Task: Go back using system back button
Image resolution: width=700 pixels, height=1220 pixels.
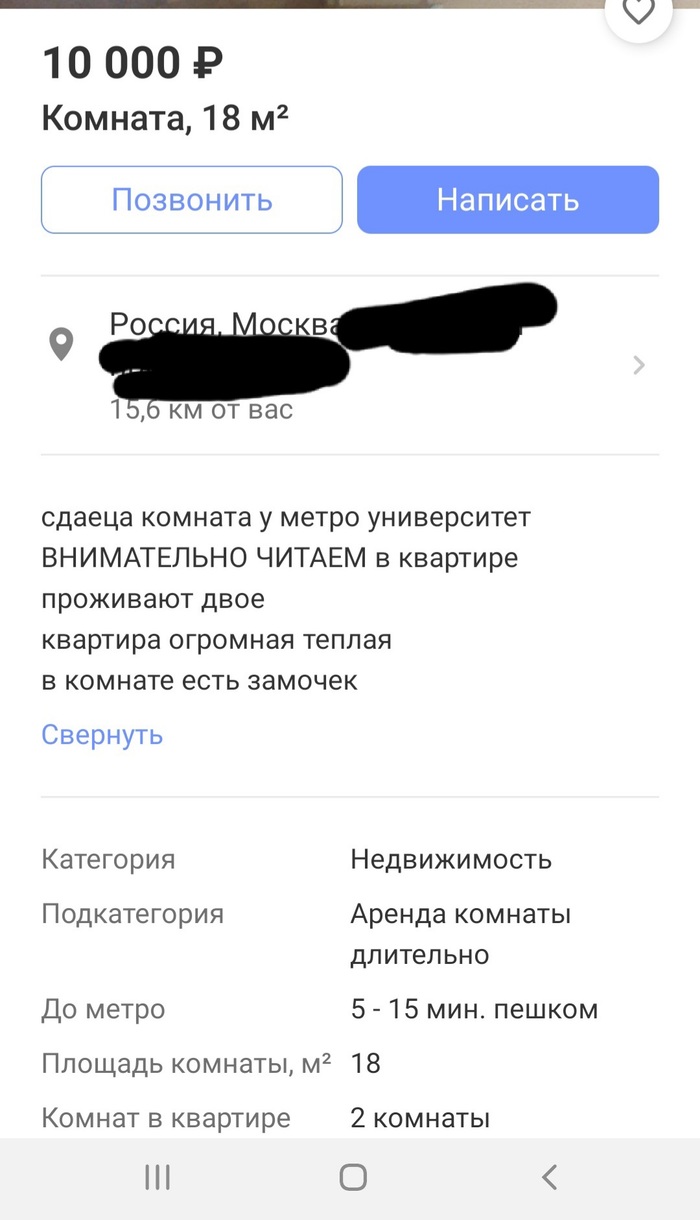Action: coord(549,1177)
